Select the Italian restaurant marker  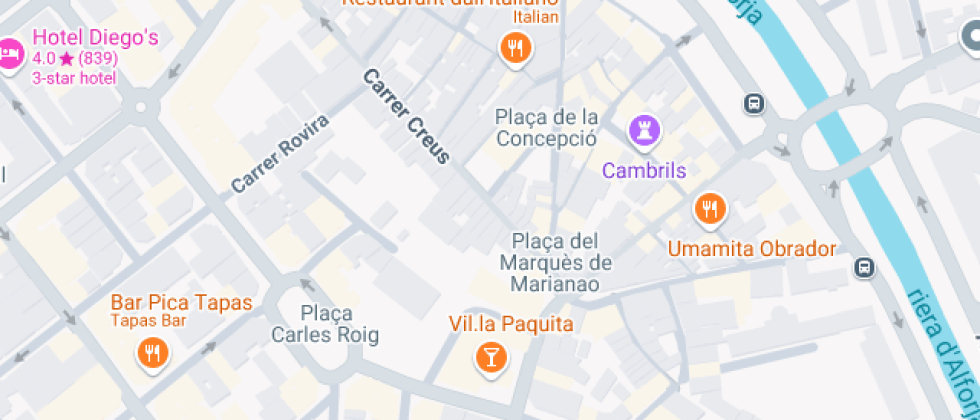pyautogui.click(x=515, y=46)
